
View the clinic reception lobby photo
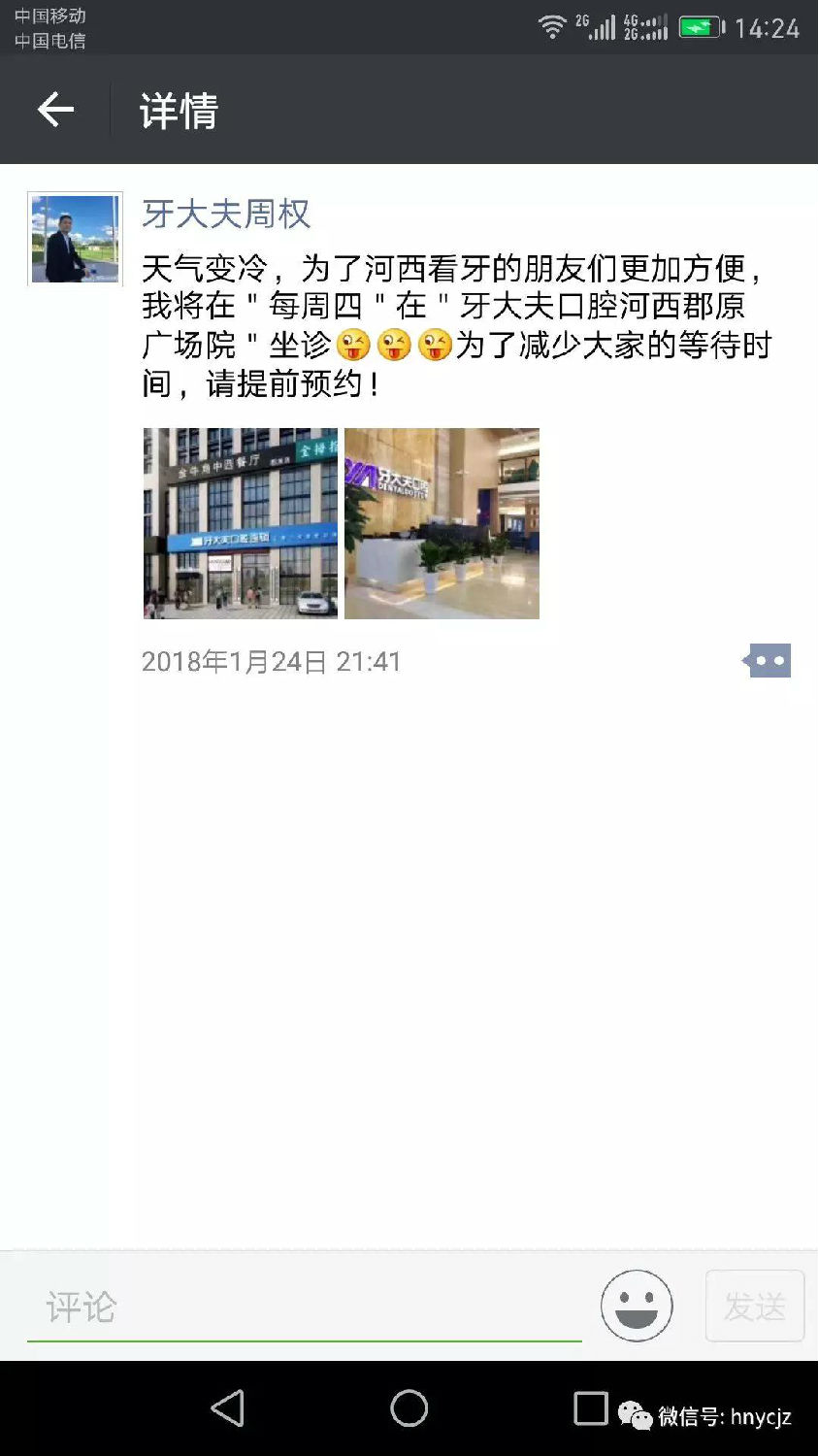442,523
